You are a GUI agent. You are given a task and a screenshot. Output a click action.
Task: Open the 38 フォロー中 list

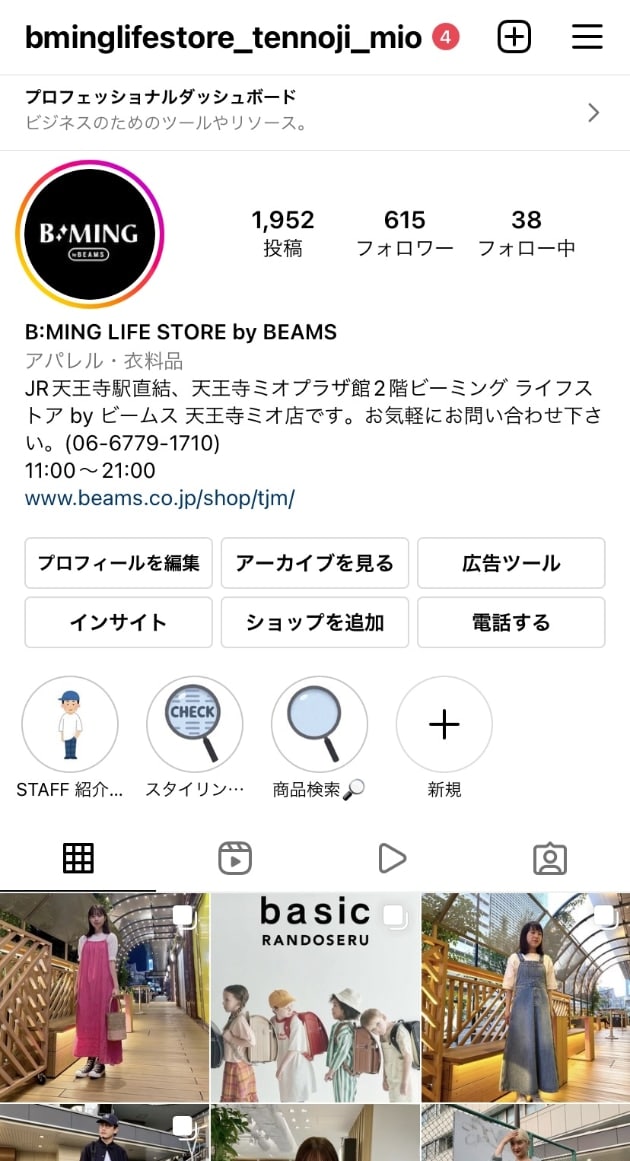[x=526, y=232]
